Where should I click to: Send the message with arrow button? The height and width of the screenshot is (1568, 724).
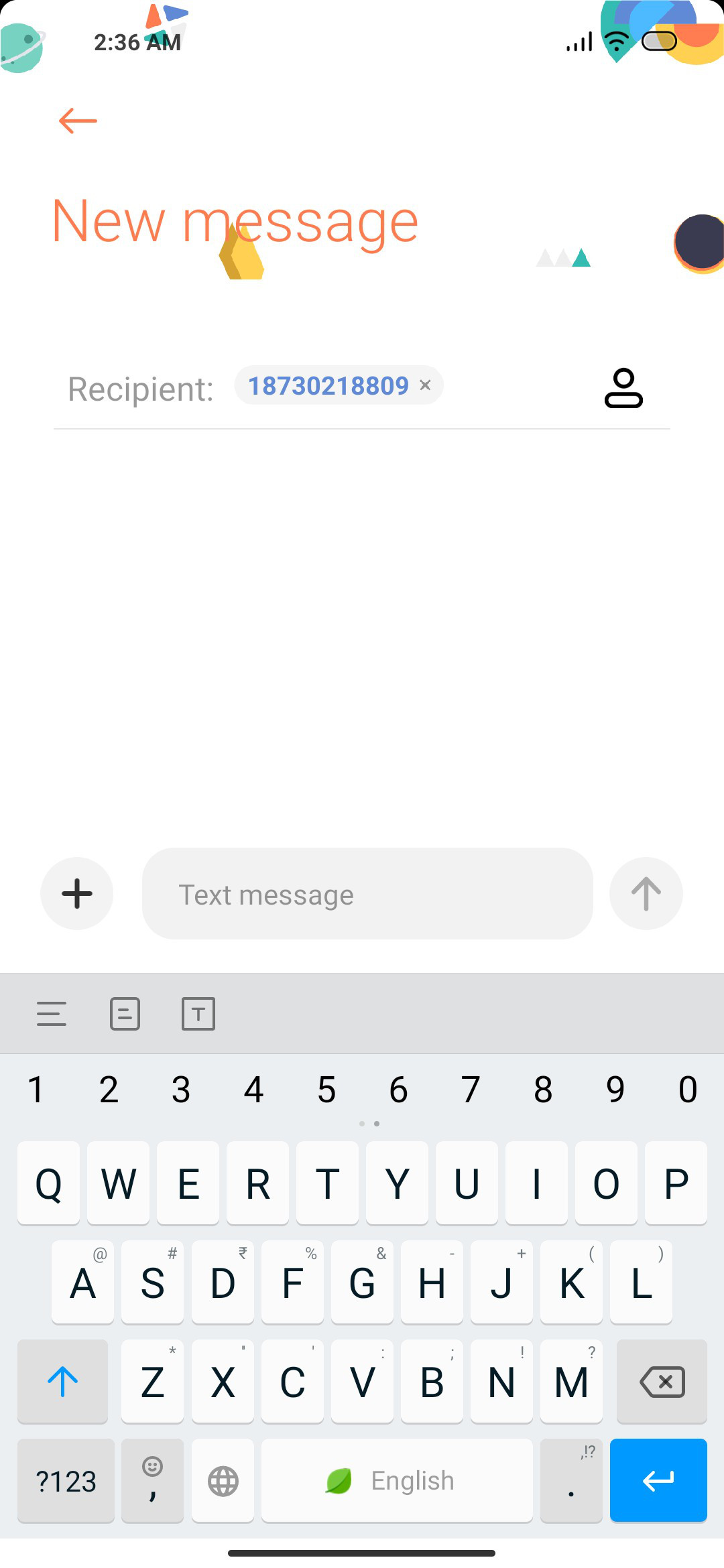(646, 893)
